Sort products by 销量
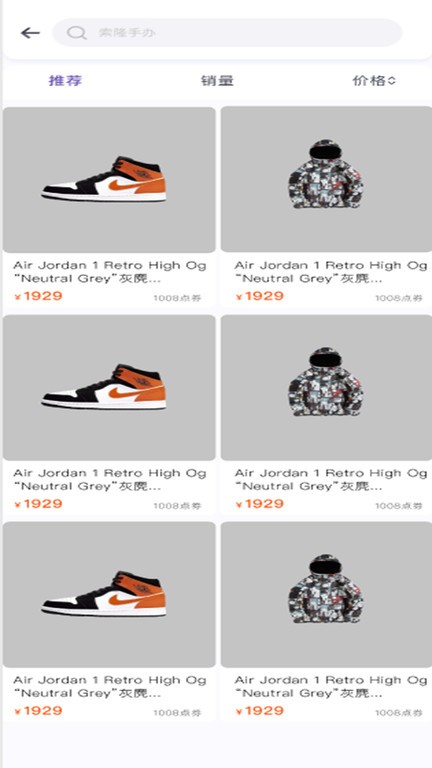Image resolution: width=432 pixels, height=768 pixels. point(217,81)
